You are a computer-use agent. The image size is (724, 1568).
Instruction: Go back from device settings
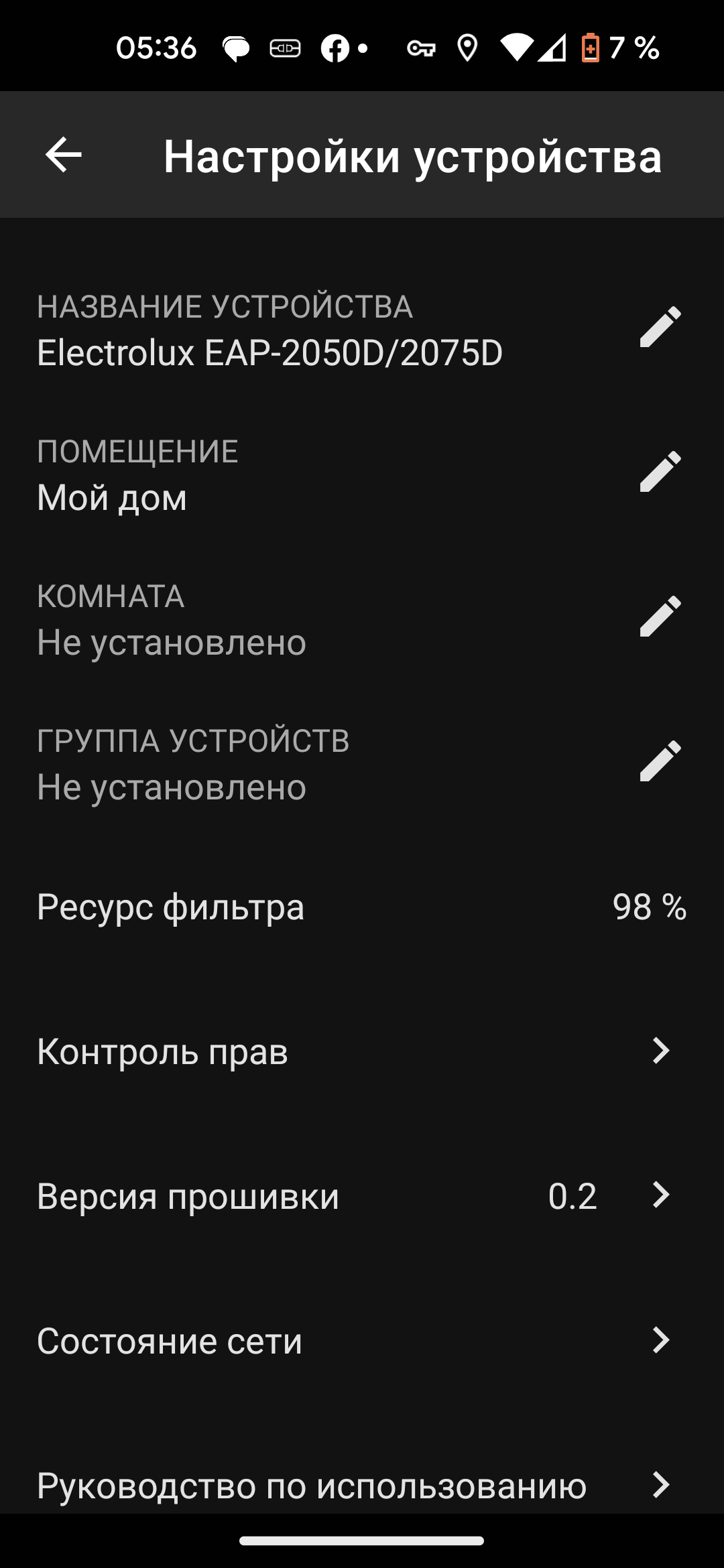click(64, 155)
